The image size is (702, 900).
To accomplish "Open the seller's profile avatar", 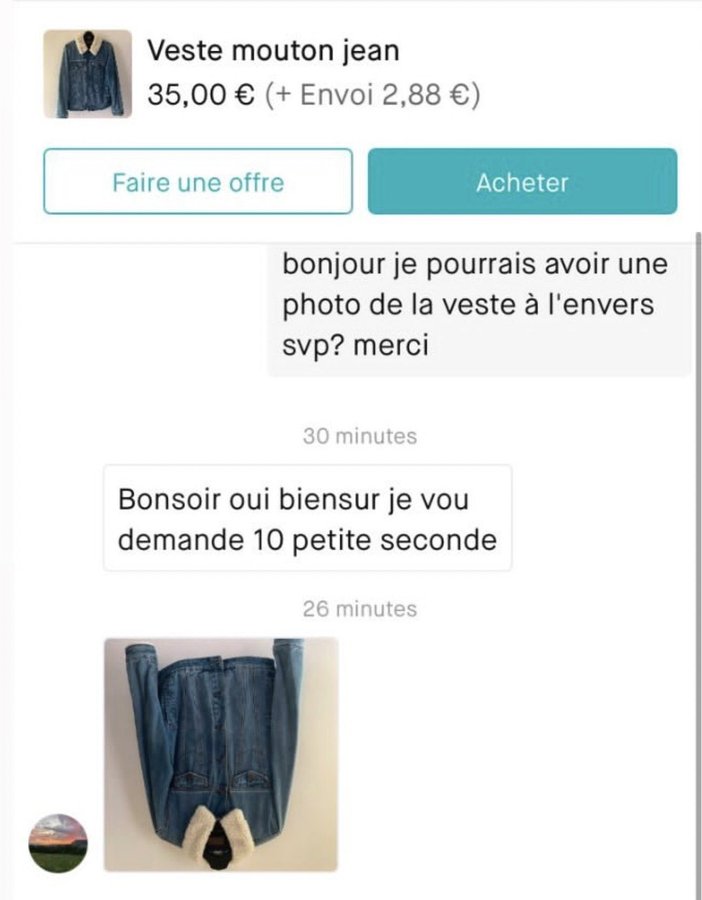I will (58, 842).
